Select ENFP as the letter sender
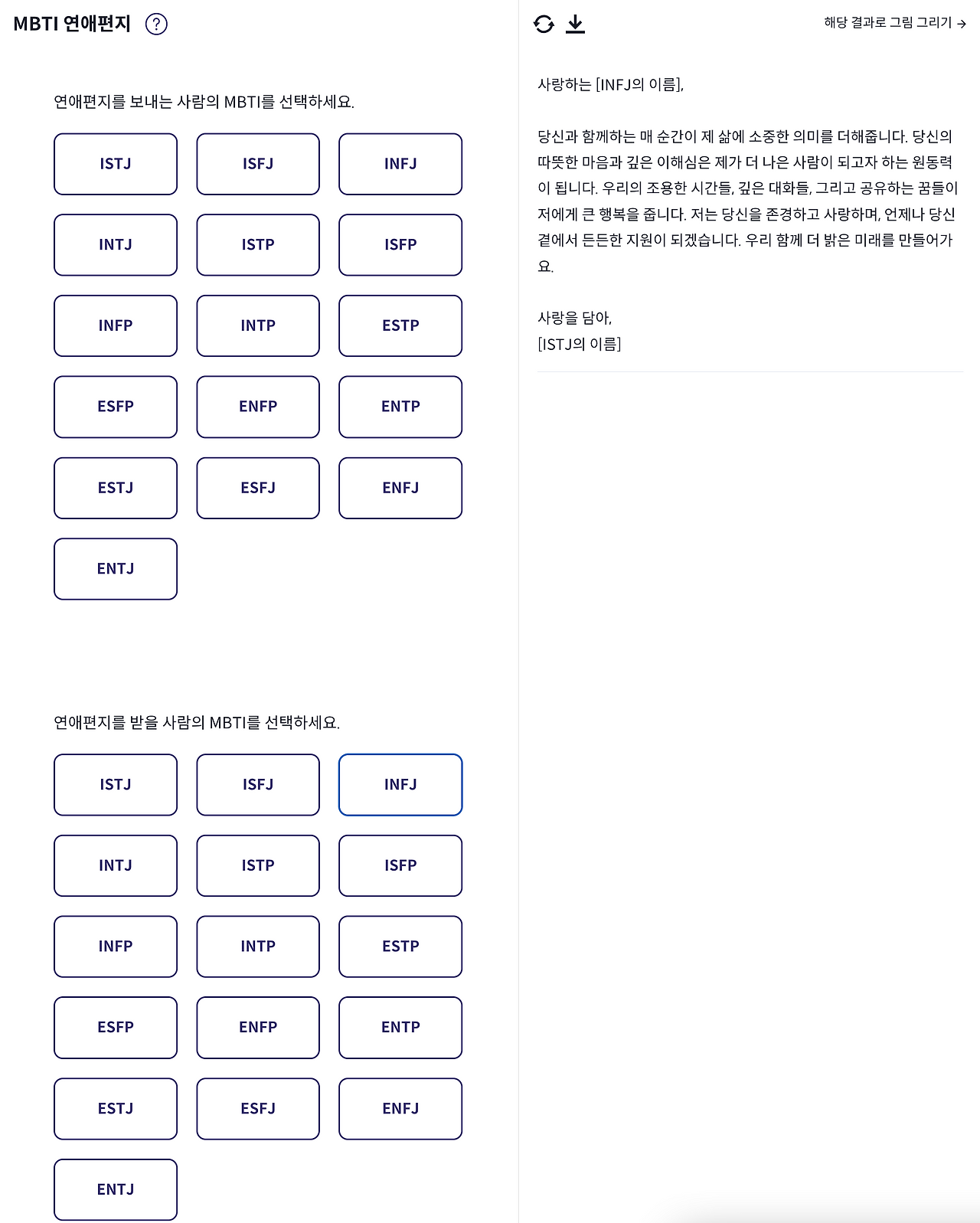Viewport: 980px width, 1223px height. pos(257,407)
